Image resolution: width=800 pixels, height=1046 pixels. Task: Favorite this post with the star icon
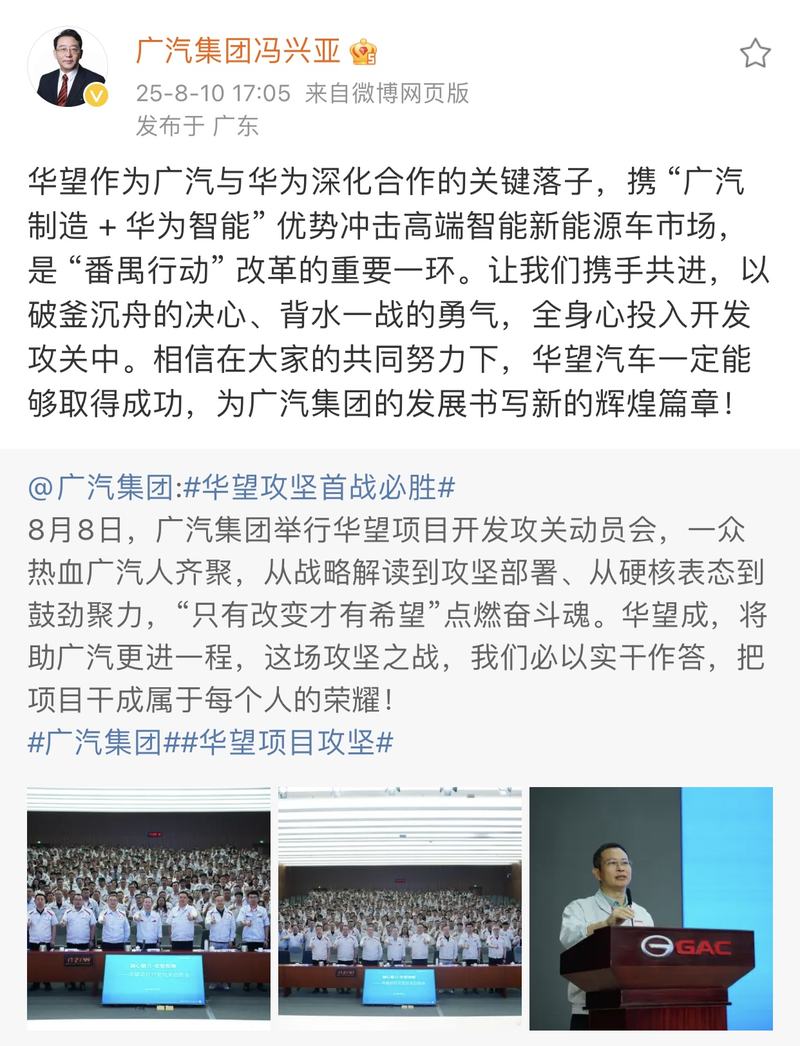coord(755,54)
